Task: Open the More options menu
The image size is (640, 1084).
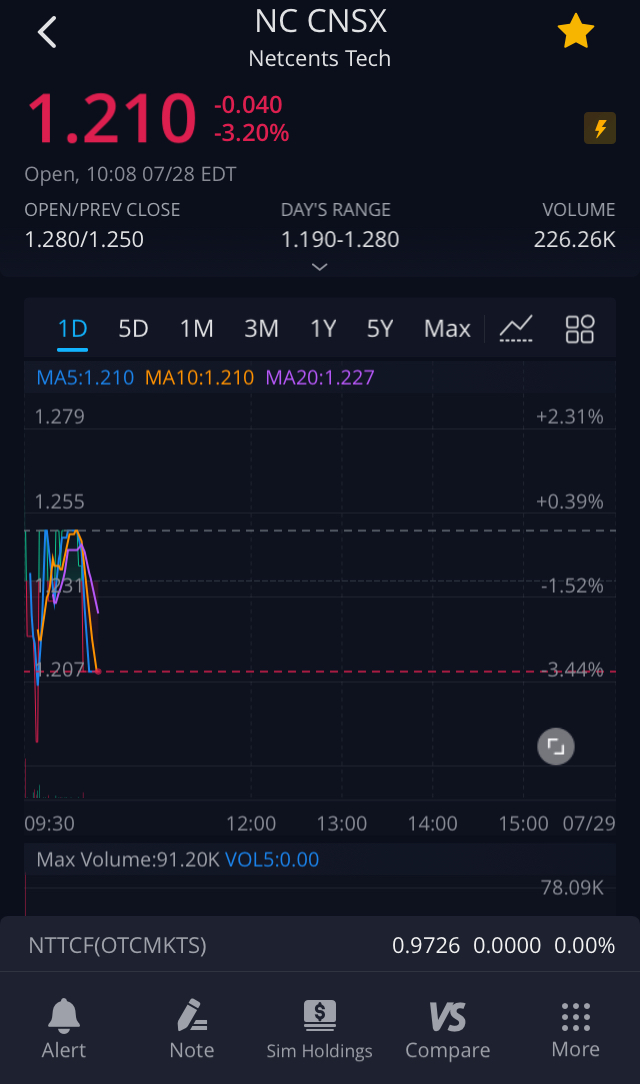Action: [575, 1029]
